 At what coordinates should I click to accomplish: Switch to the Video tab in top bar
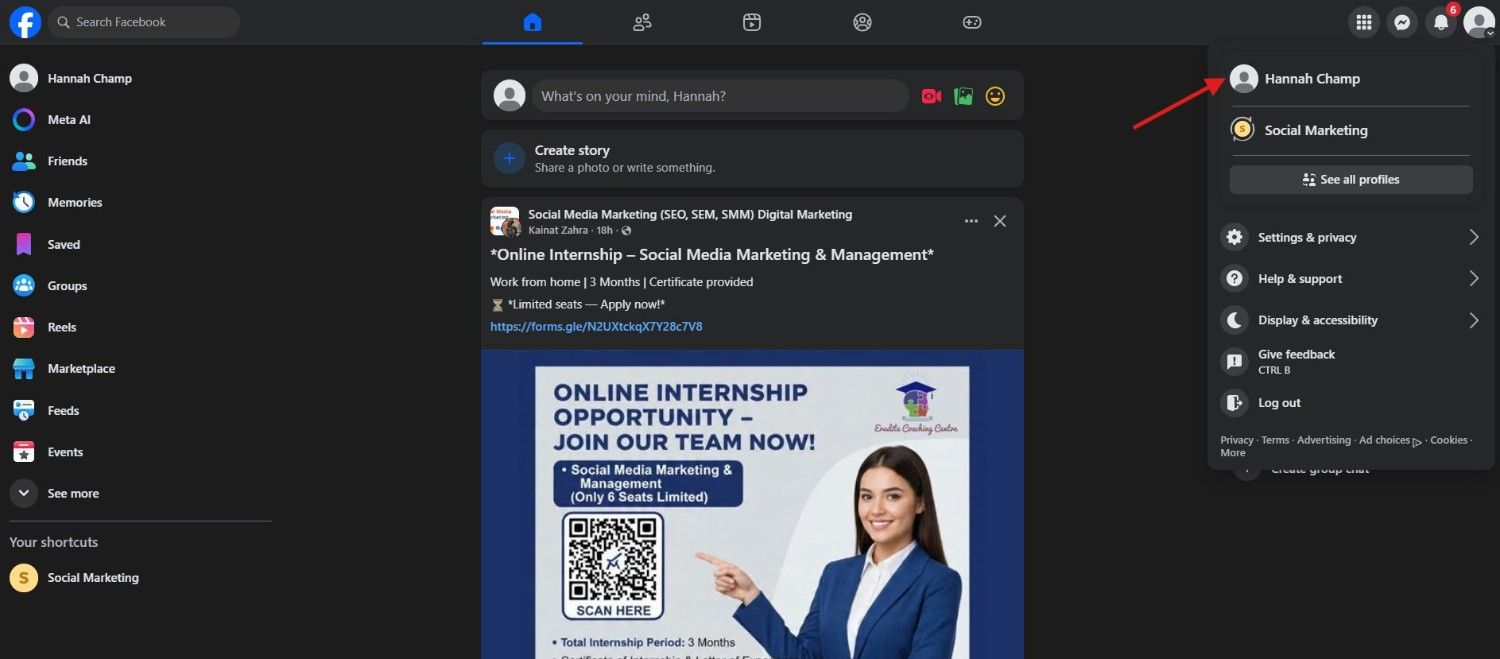coord(752,22)
